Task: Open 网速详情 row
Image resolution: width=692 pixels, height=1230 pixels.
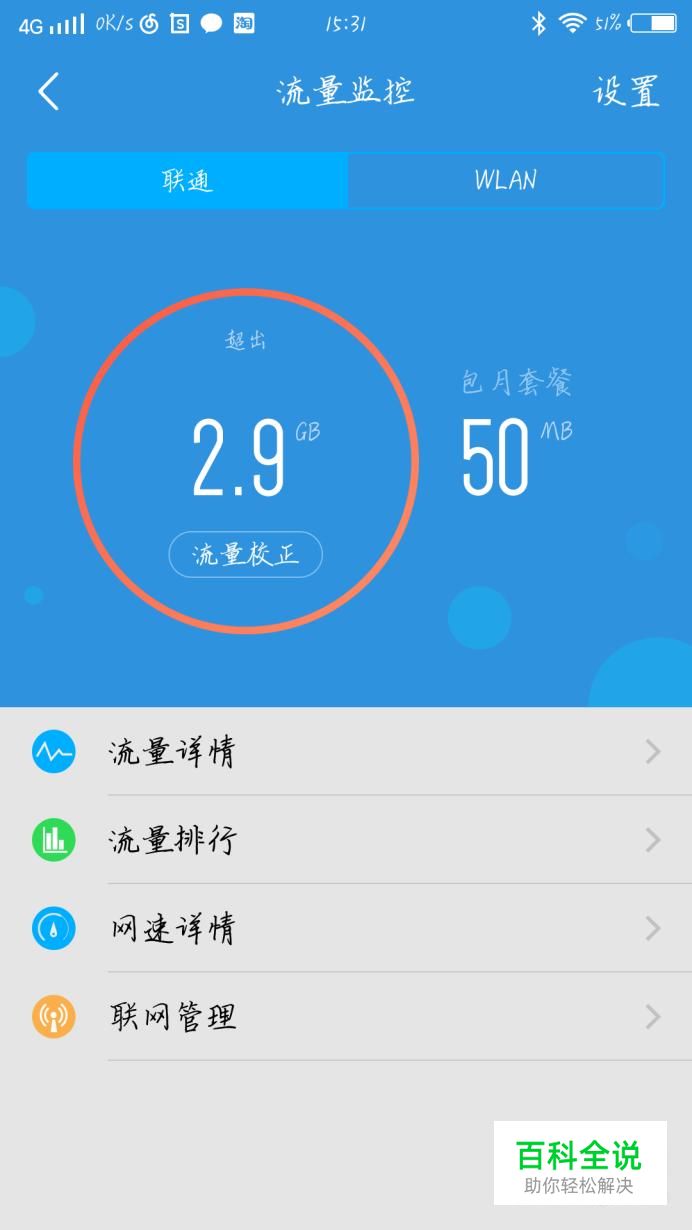Action: tap(346, 928)
